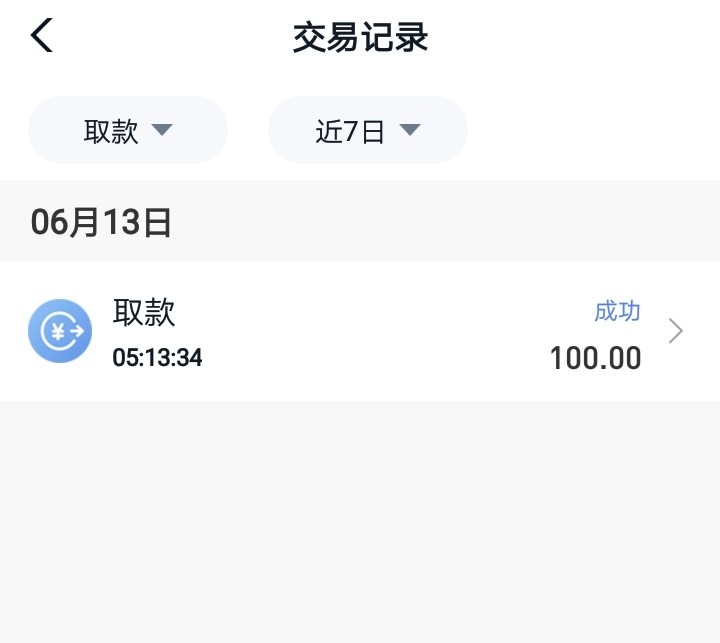This screenshot has height=643, width=720.
Task: Open the 取款 100.00 transaction details
Action: click(x=360, y=331)
